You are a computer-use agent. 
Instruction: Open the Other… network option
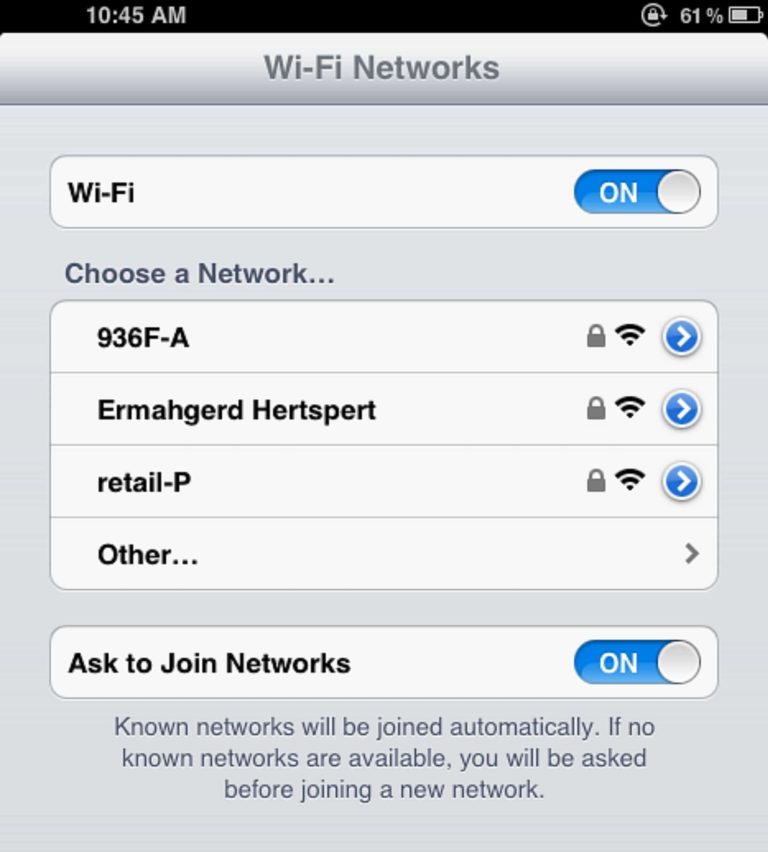pos(383,554)
